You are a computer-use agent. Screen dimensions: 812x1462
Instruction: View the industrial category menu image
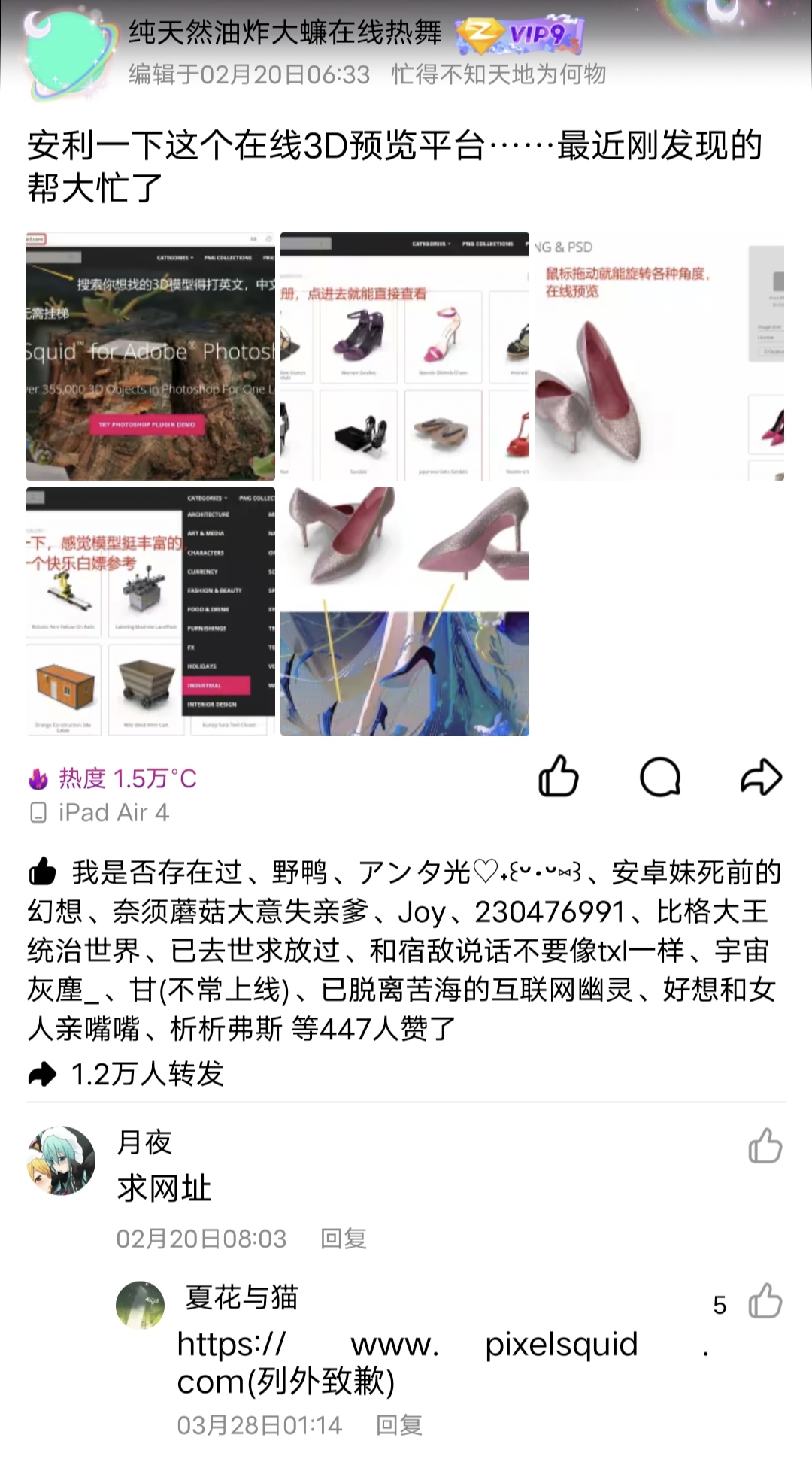150,611
